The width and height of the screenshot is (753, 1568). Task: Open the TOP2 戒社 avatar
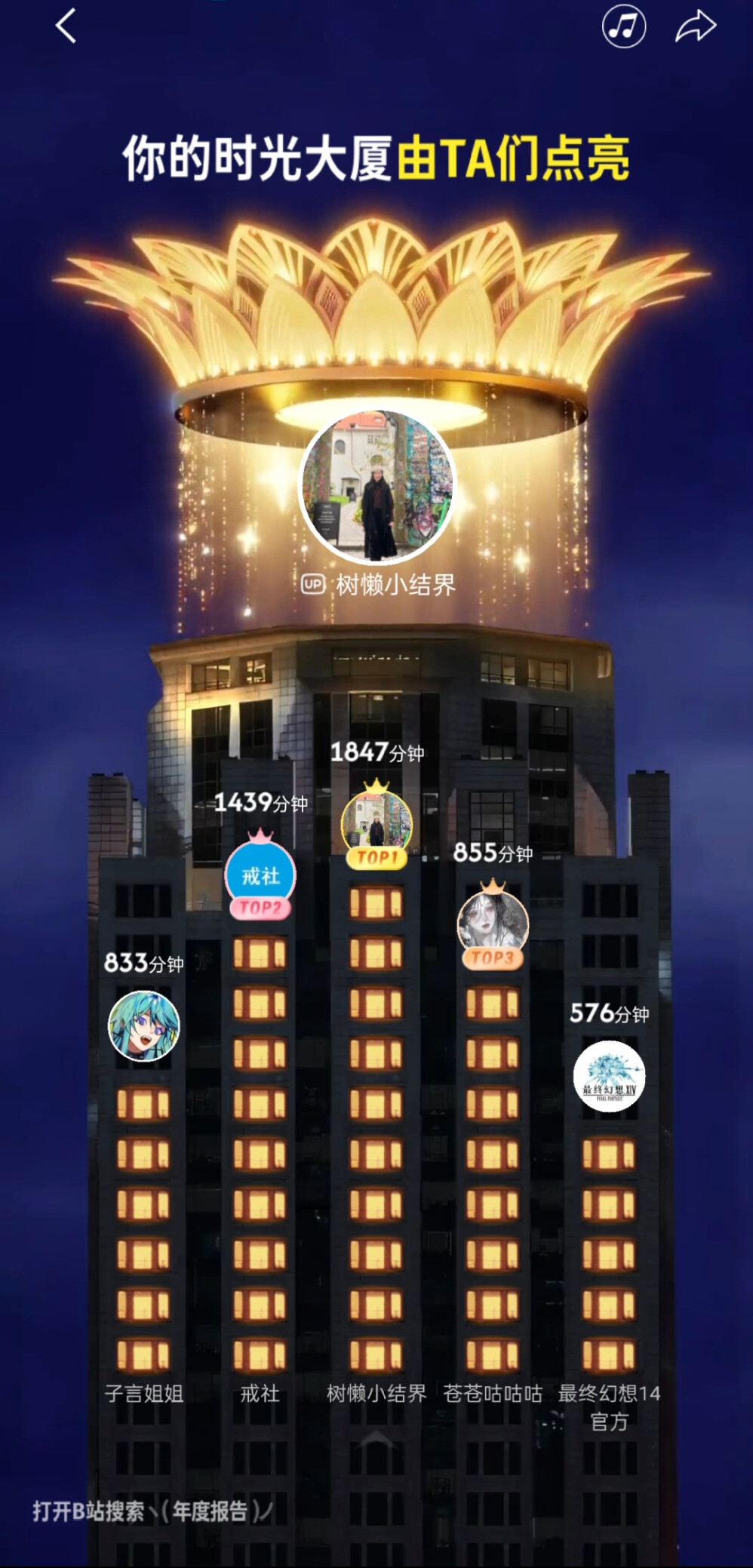click(x=260, y=875)
